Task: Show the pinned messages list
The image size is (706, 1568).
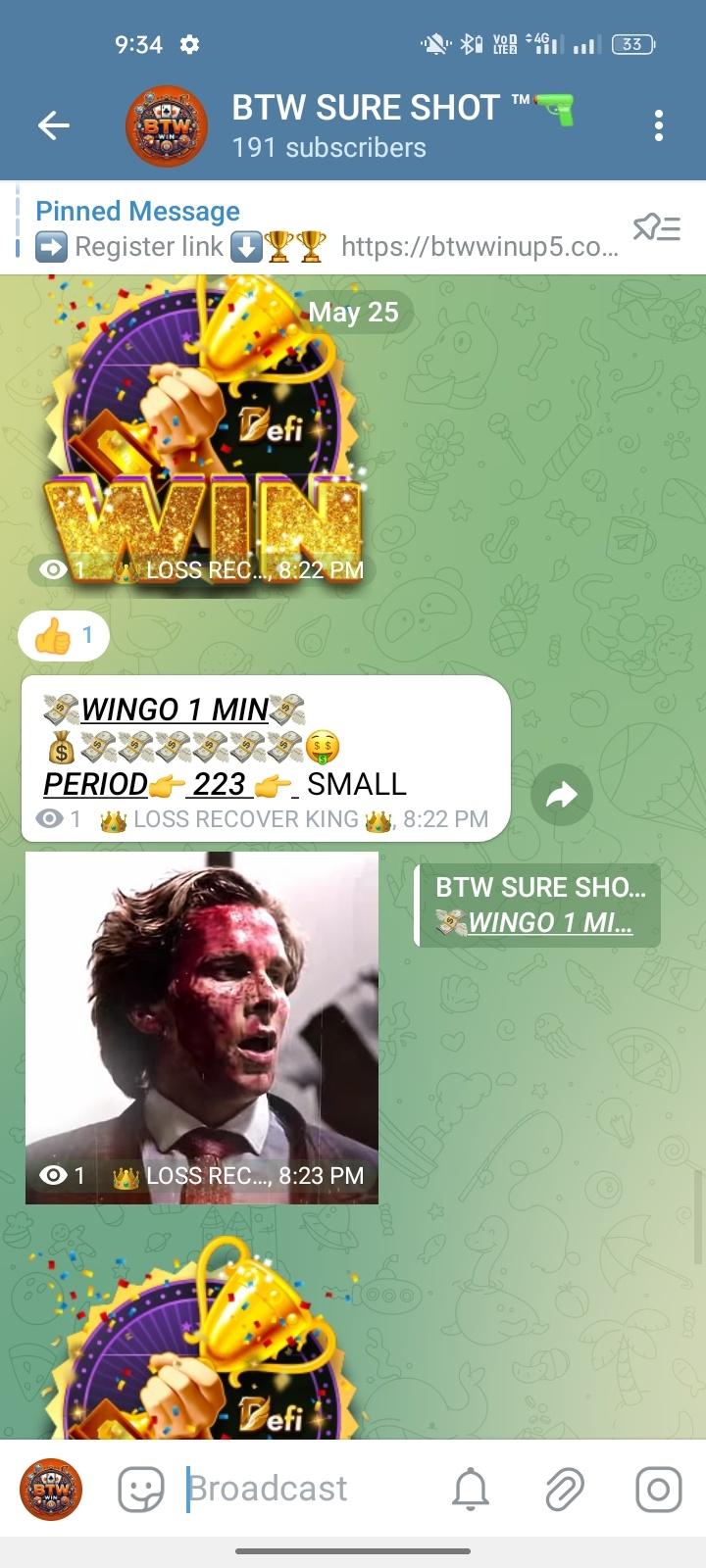Action: tap(656, 229)
